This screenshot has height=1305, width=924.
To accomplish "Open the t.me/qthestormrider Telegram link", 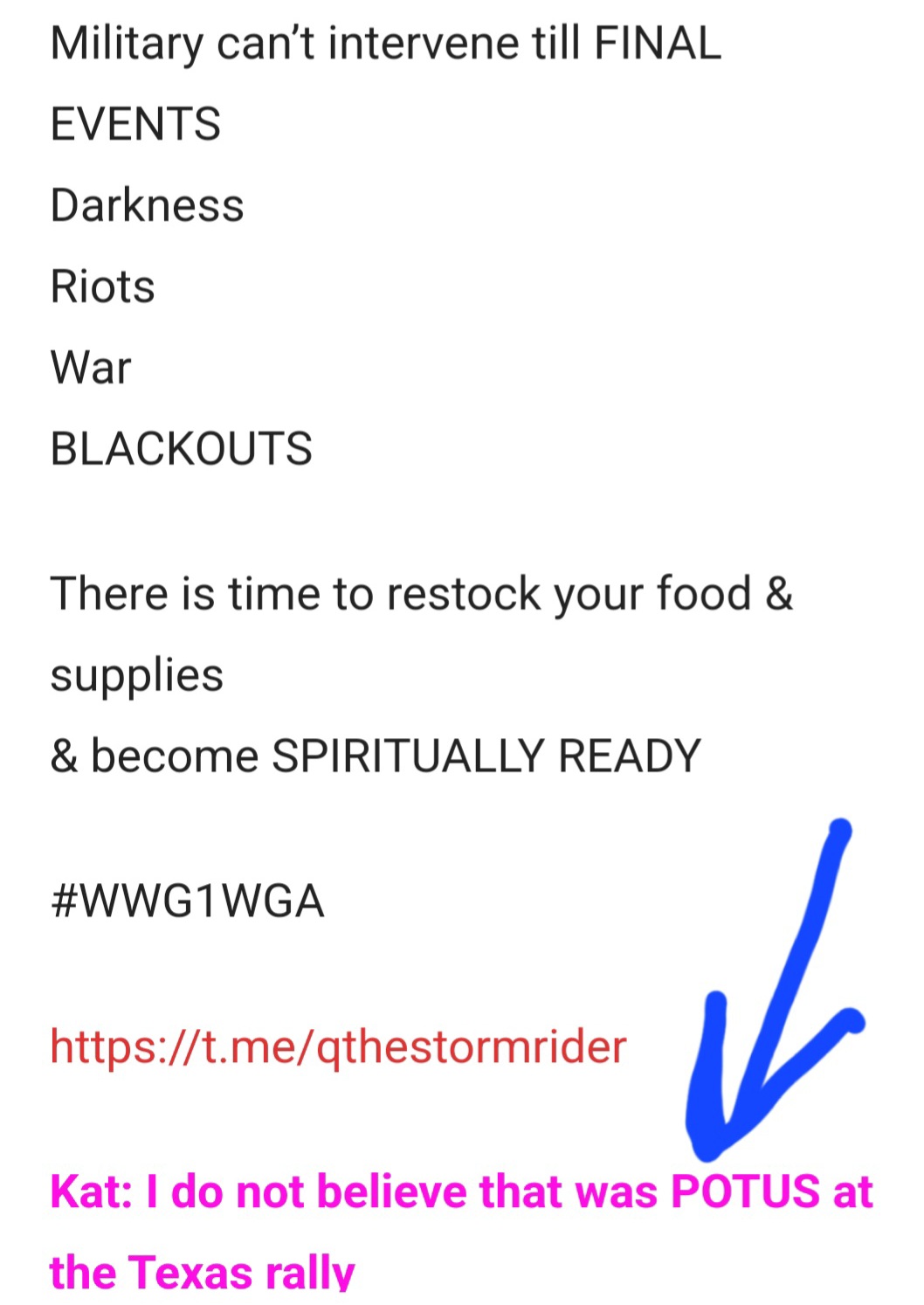I will (x=338, y=1046).
